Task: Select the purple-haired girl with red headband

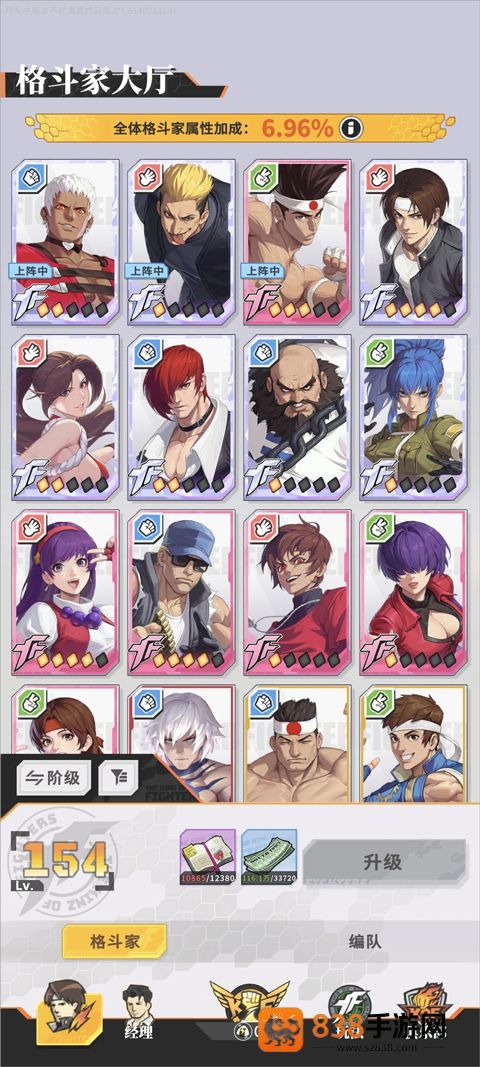Action: [65, 592]
